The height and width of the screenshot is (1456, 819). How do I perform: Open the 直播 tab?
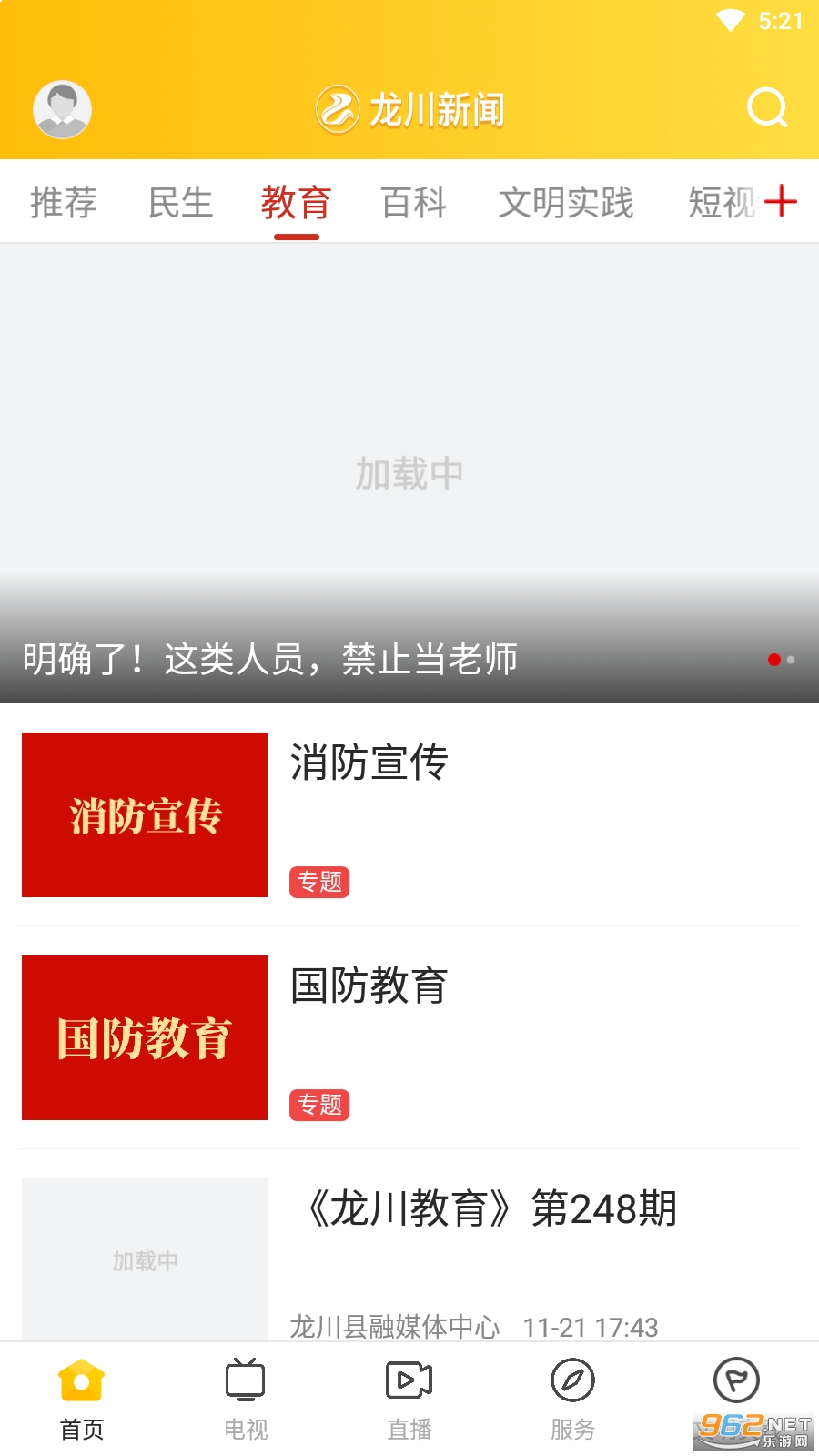pyautogui.click(x=409, y=1400)
